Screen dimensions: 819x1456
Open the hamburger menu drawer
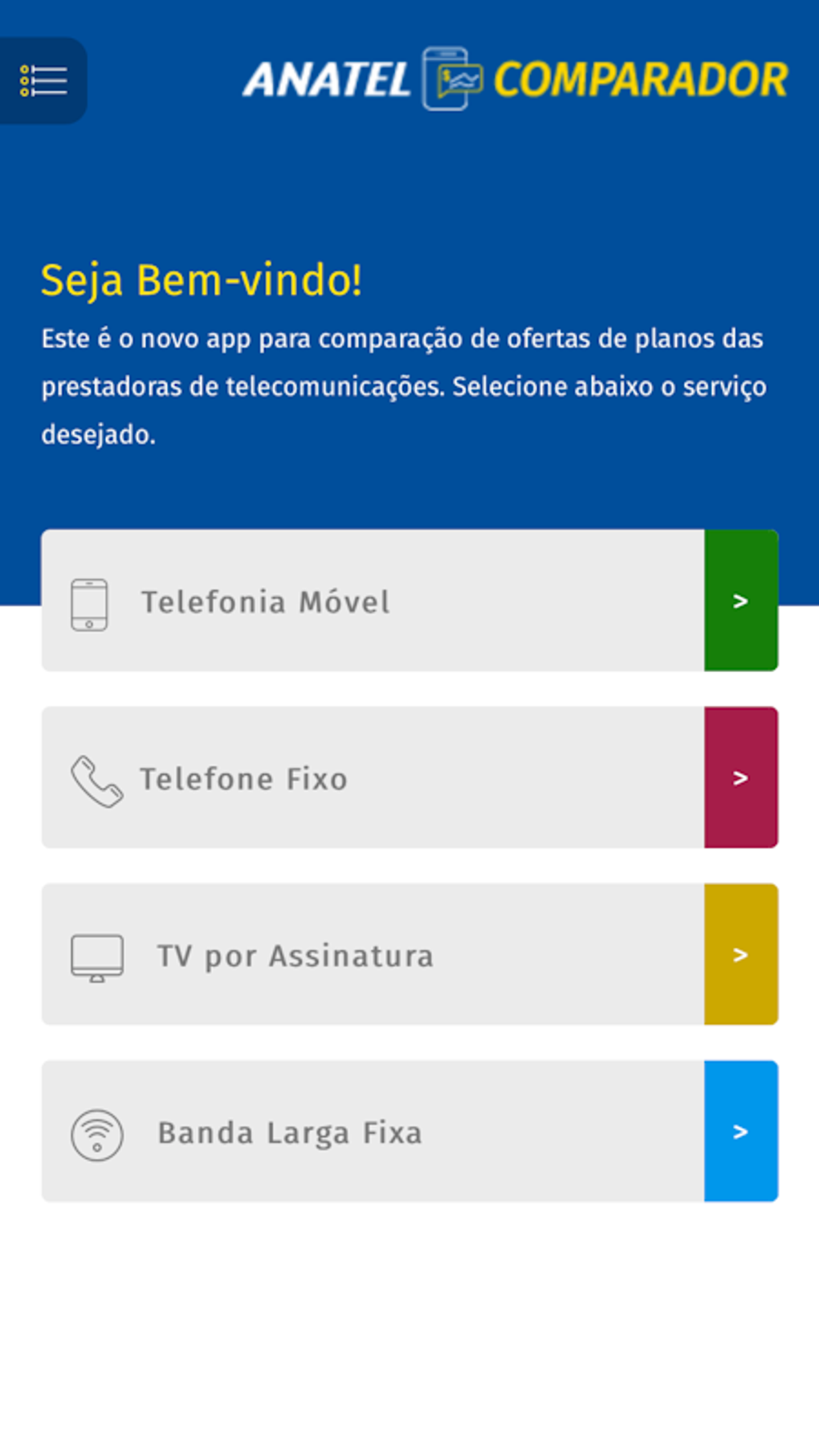point(43,81)
